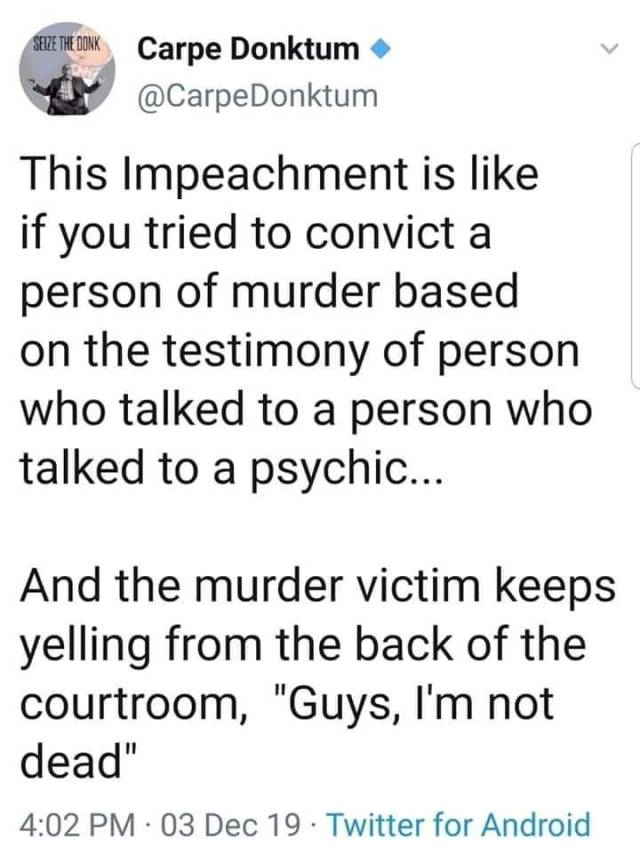Image resolution: width=640 pixels, height=864 pixels.
Task: Tap the Twitter for Android source link
Action: (459, 825)
